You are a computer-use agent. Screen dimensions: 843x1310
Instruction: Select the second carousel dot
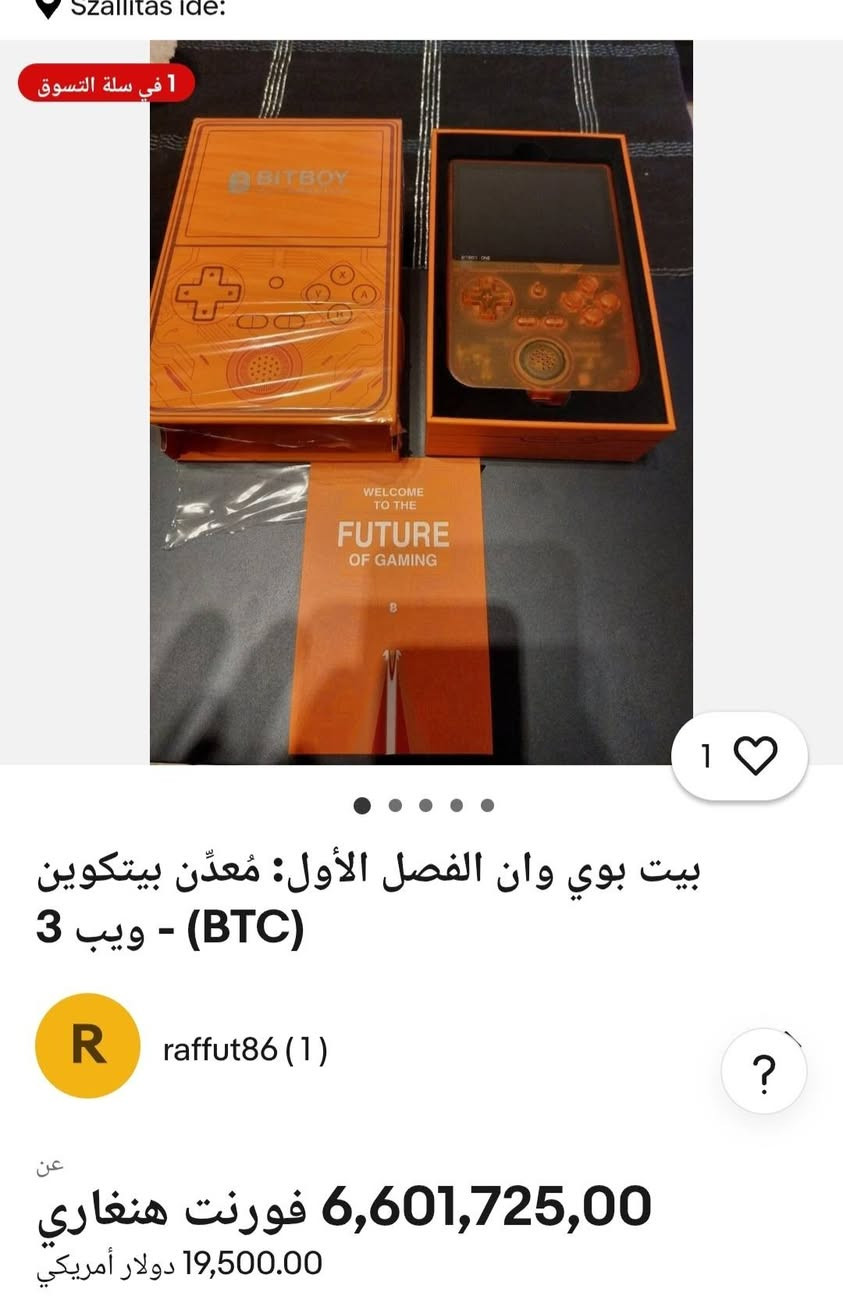pos(394,804)
